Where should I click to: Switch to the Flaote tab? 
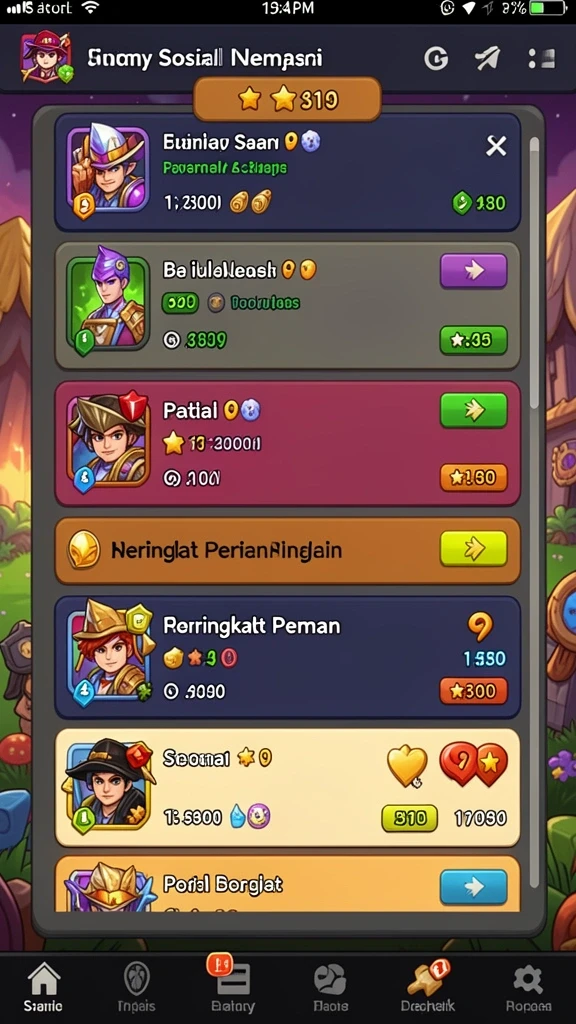tap(329, 988)
